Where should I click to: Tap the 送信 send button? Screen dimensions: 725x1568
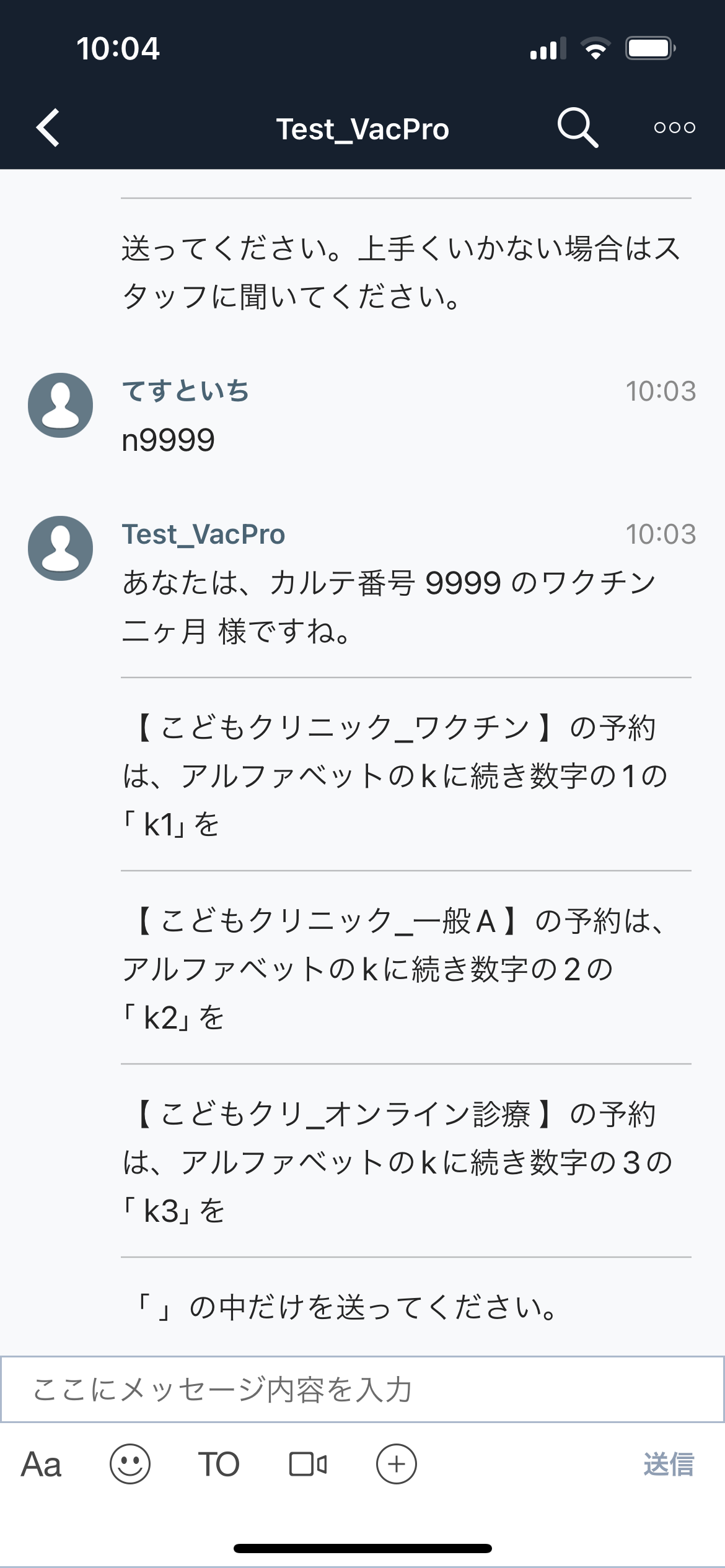(x=669, y=1465)
